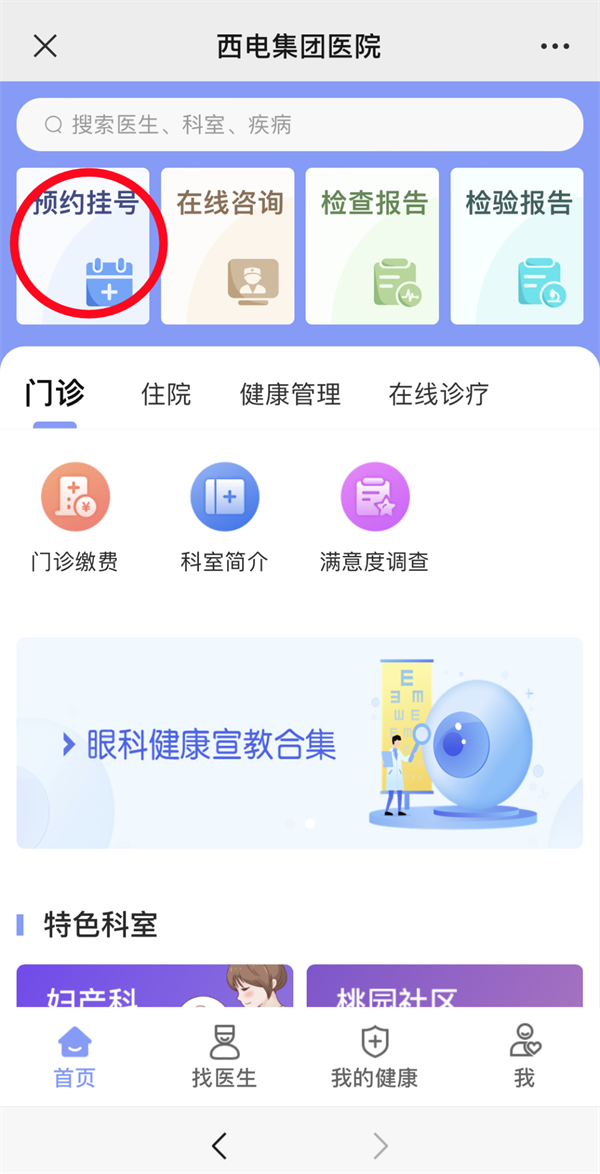Open 在线咨询 online consultation card
This screenshot has width=600, height=1174.
click(x=228, y=246)
